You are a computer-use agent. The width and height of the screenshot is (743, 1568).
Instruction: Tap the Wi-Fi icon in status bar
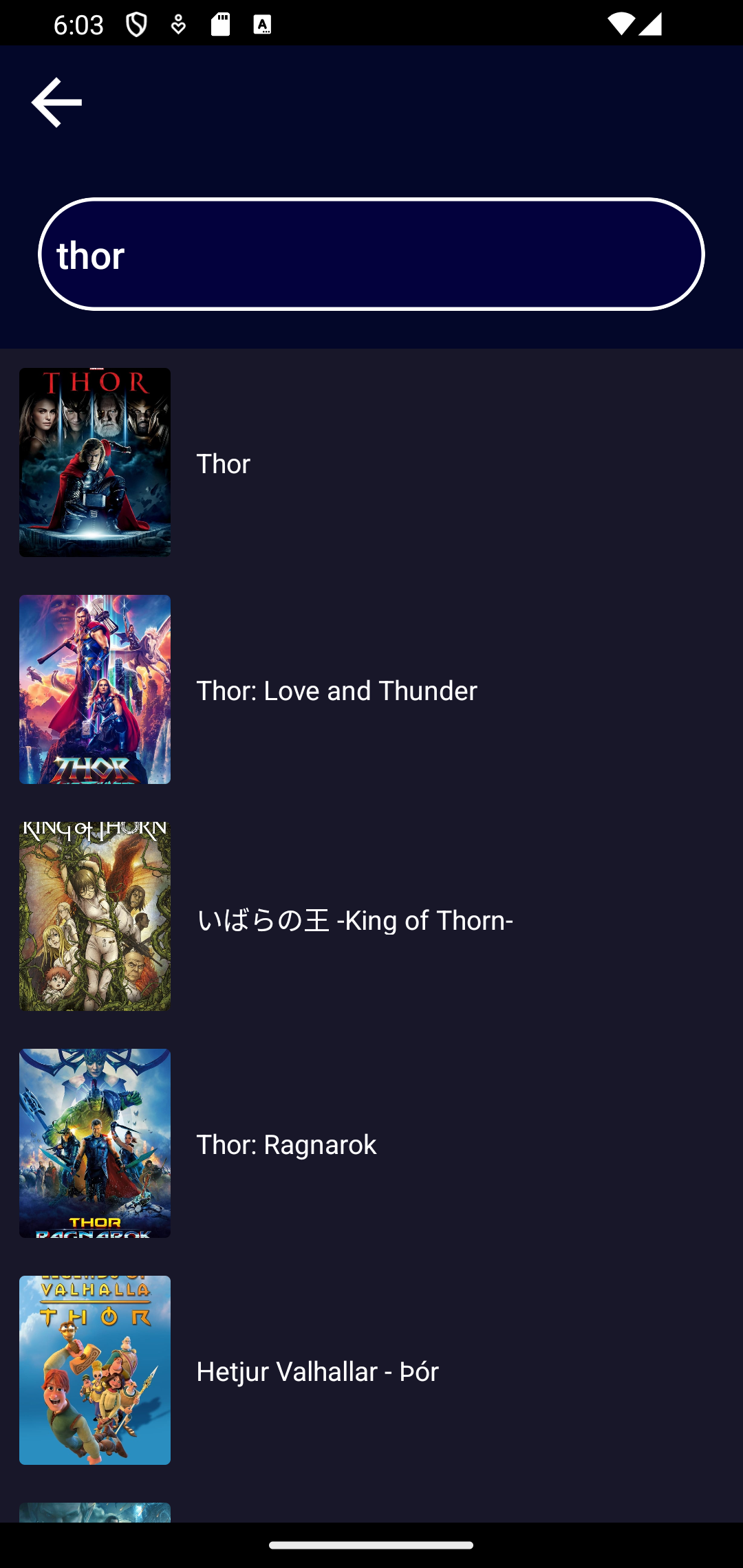click(620, 23)
